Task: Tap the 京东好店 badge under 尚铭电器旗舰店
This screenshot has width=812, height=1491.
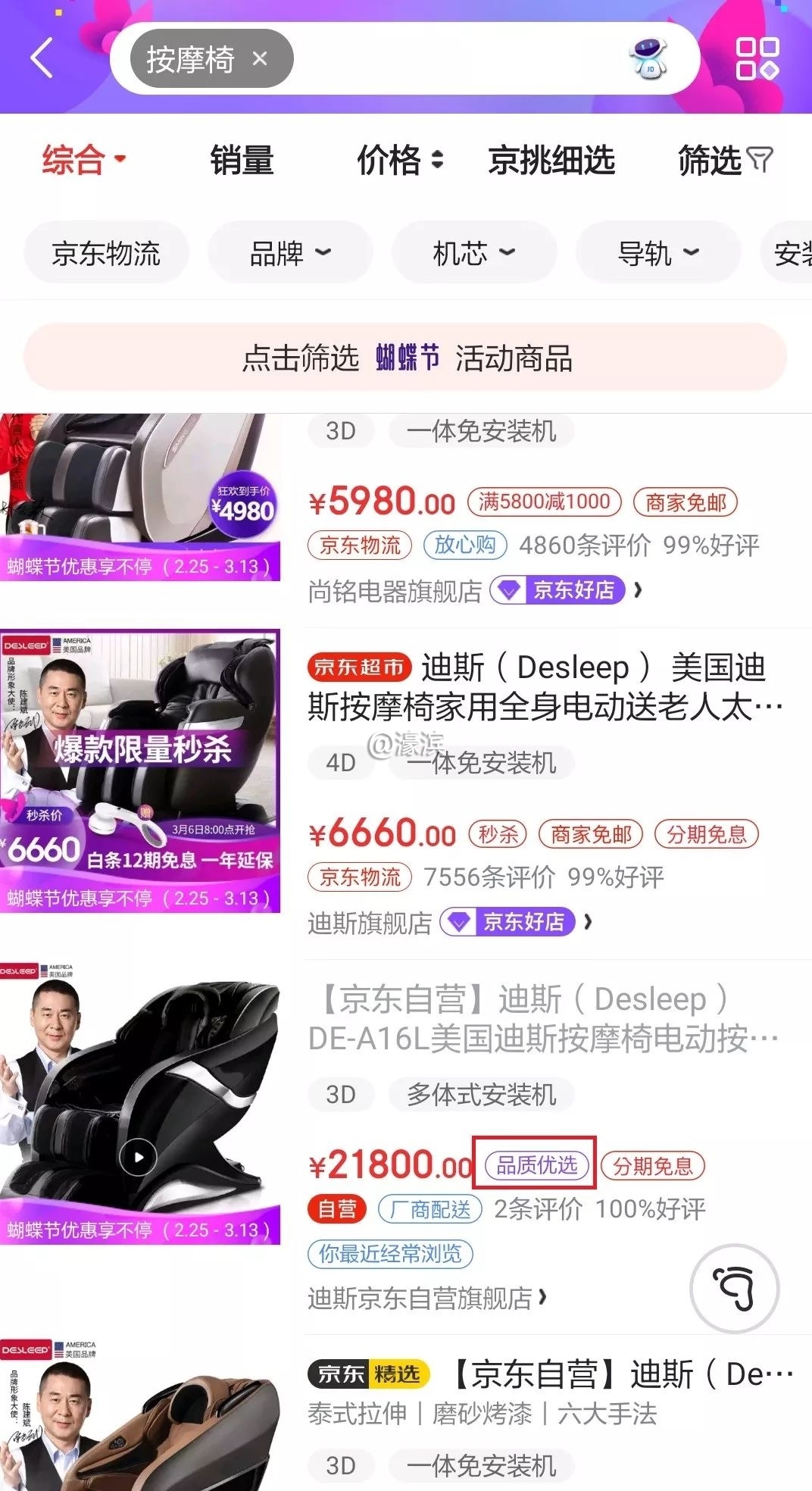Action: coord(557,591)
